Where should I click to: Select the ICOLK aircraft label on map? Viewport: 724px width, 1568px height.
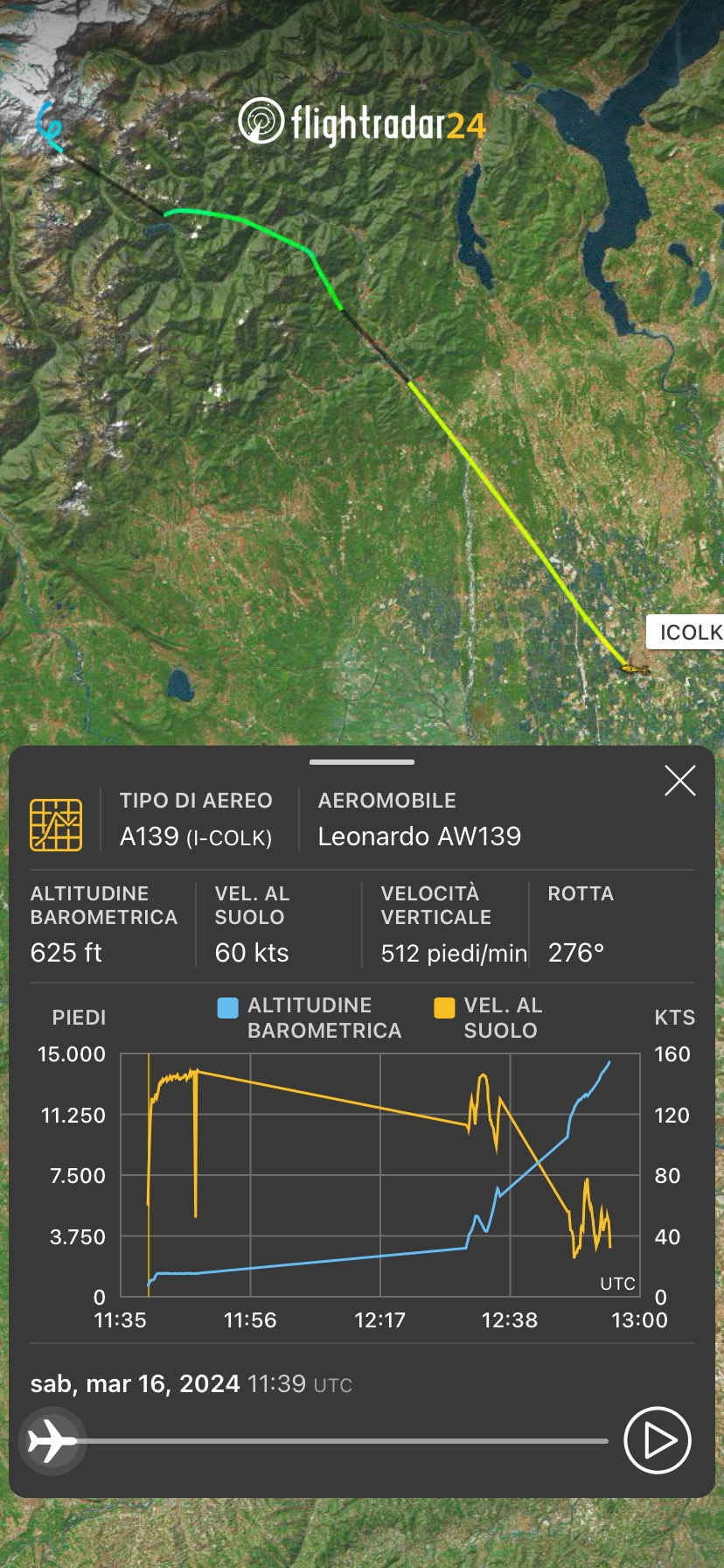(688, 632)
